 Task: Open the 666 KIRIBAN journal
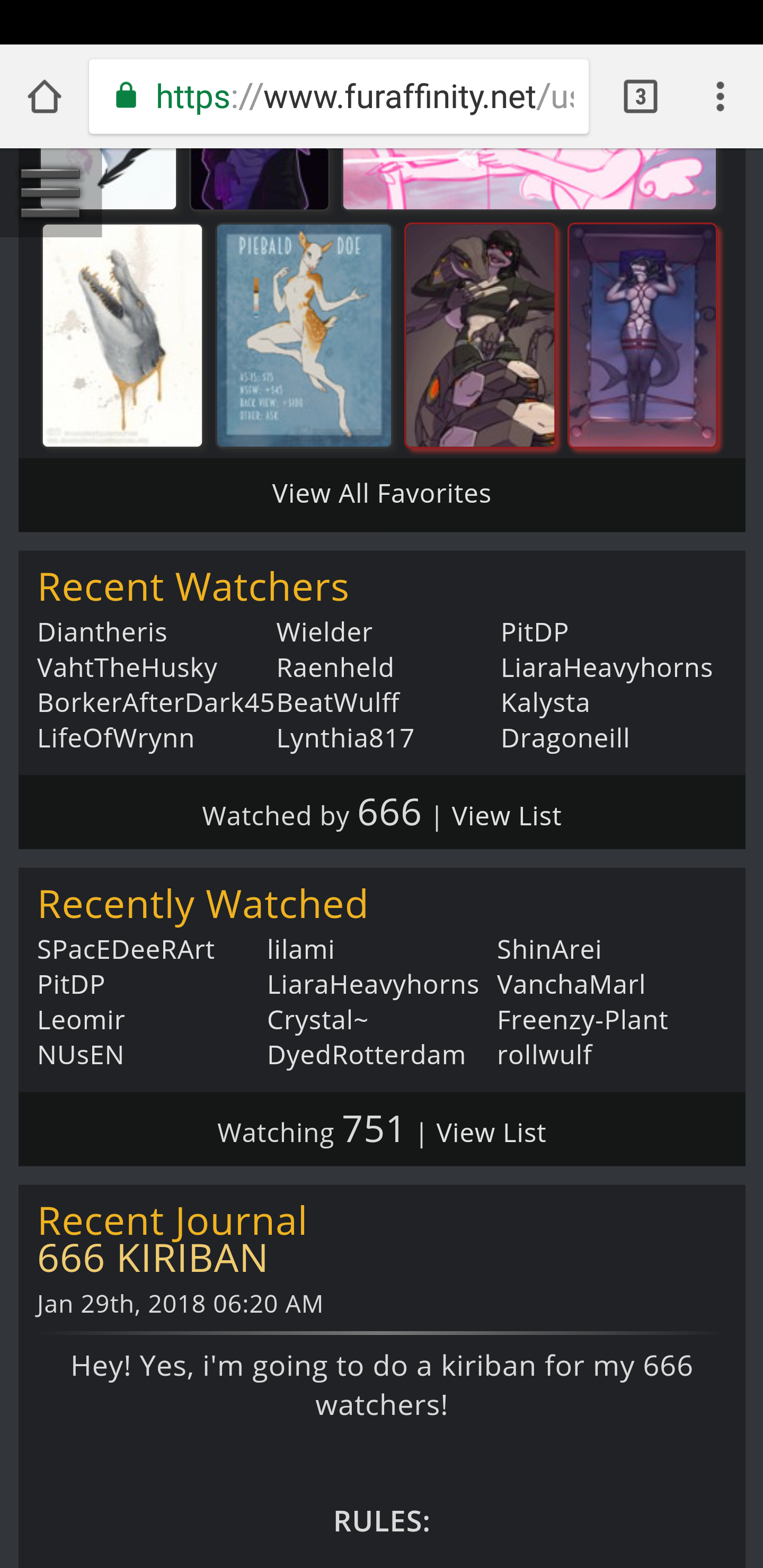(152, 1258)
